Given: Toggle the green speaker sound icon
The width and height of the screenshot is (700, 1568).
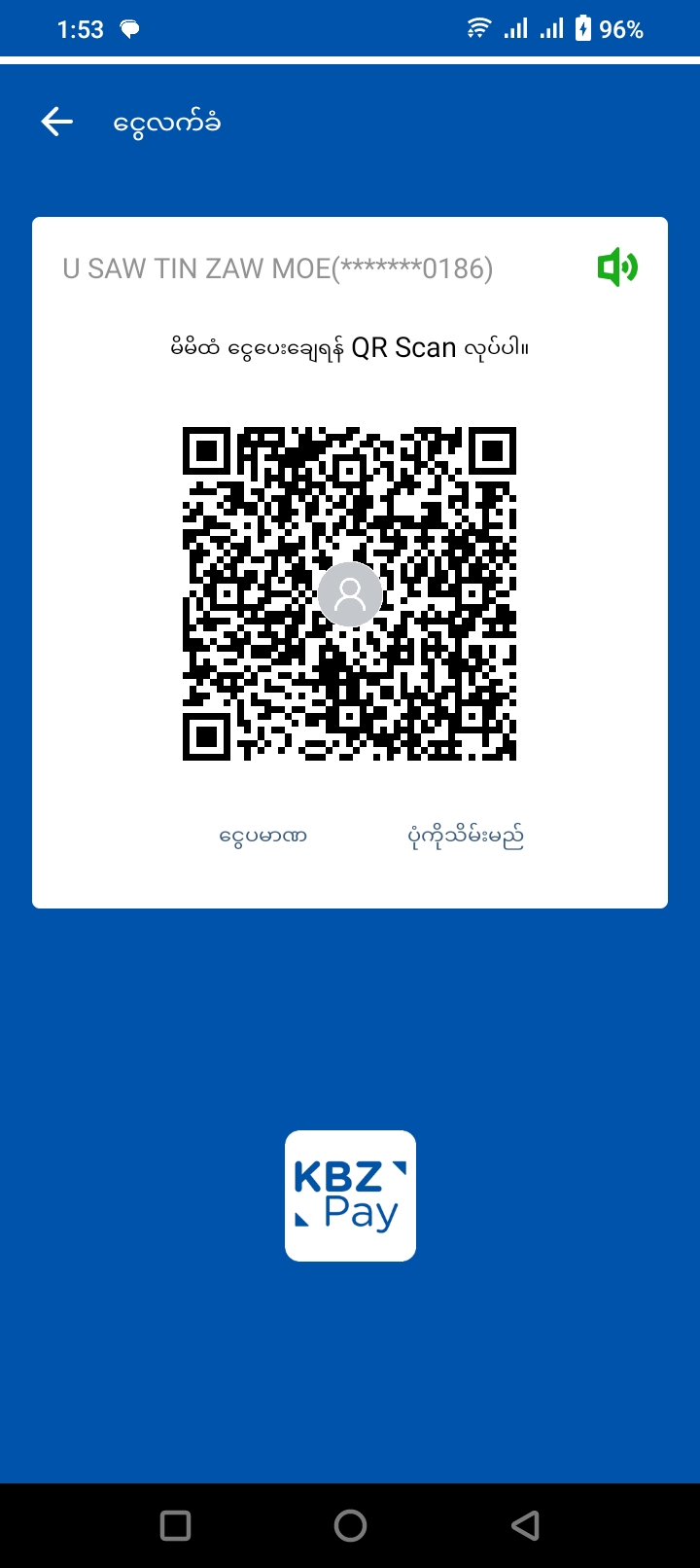Looking at the screenshot, I should (617, 267).
